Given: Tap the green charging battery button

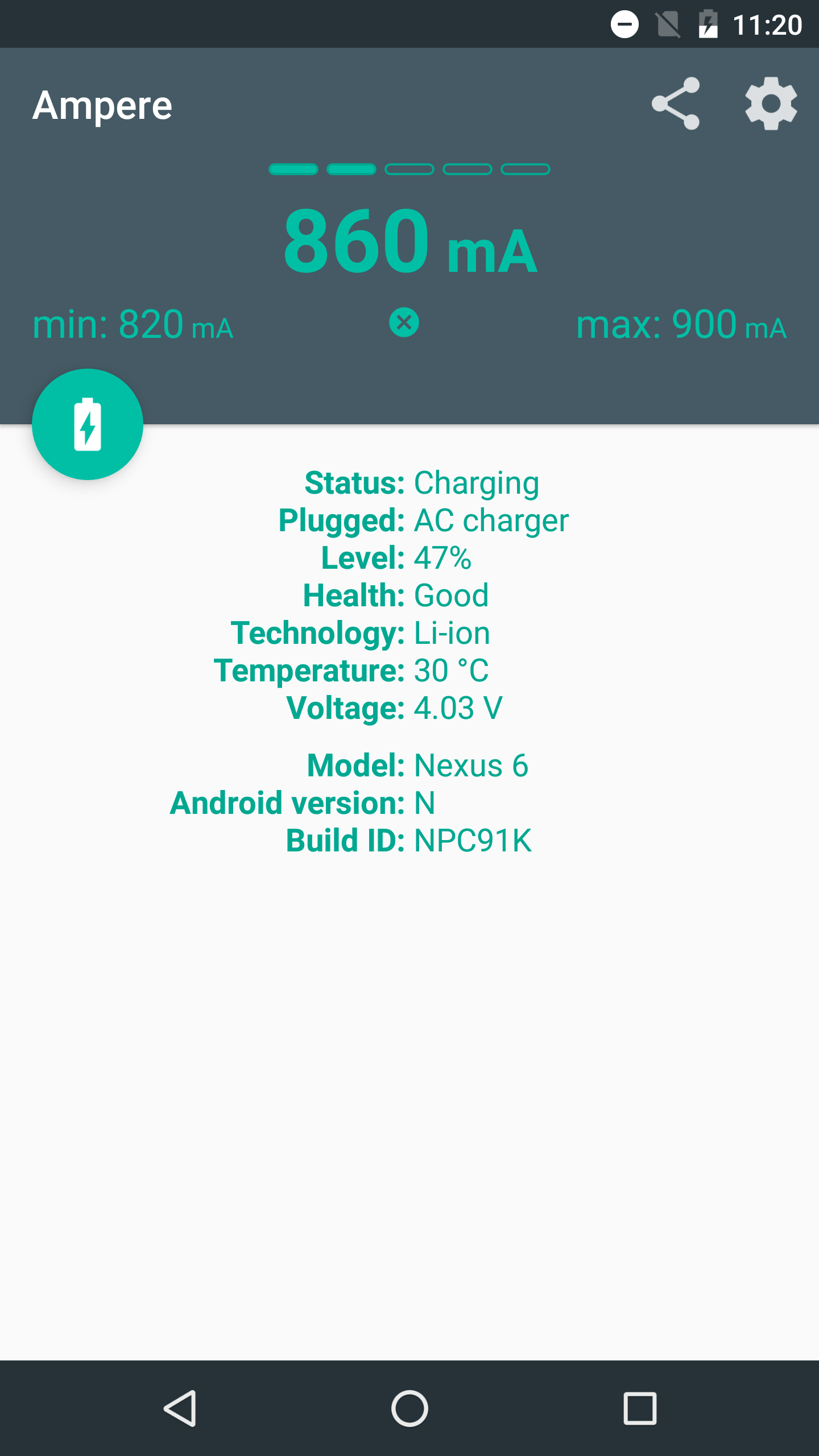Looking at the screenshot, I should (x=88, y=424).
